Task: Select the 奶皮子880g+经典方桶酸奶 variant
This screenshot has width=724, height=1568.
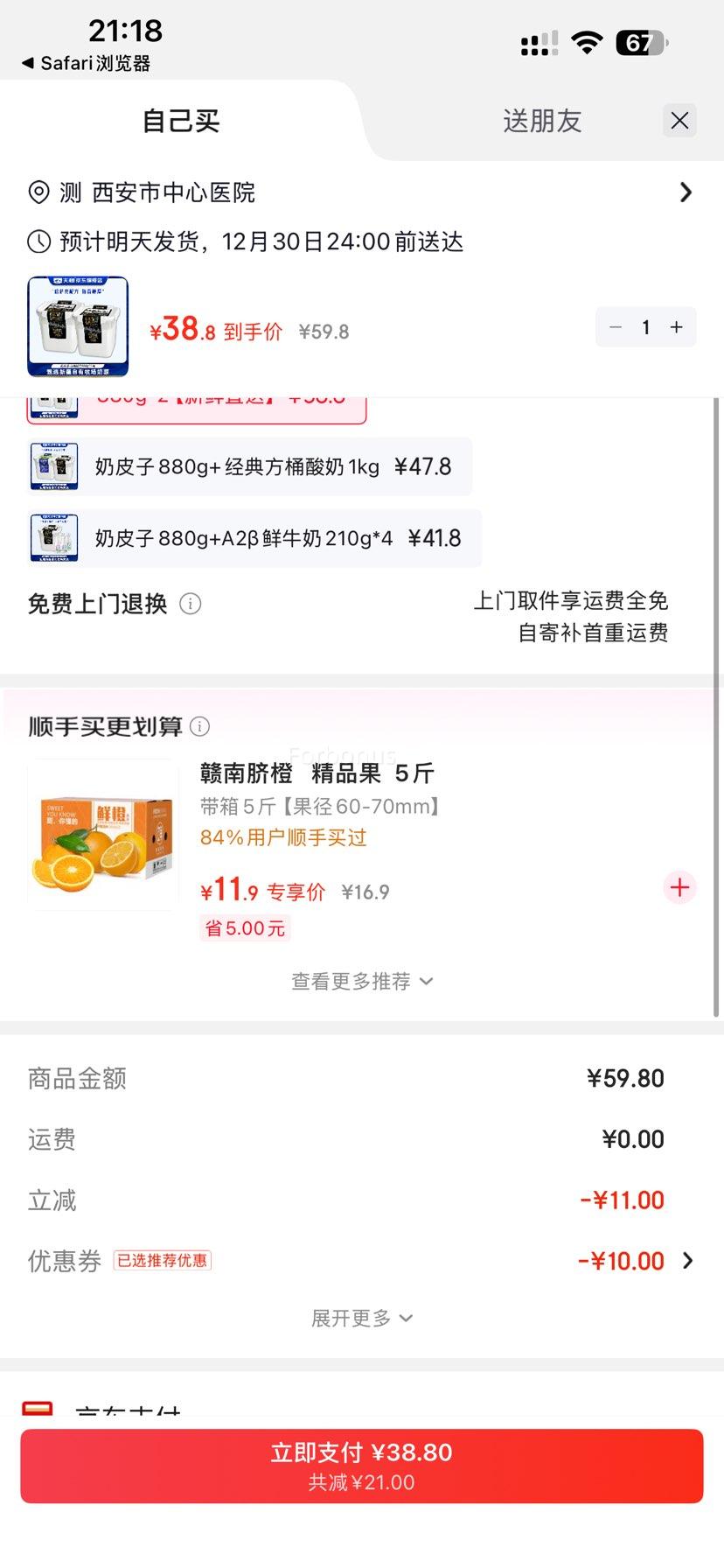Action: tap(254, 466)
